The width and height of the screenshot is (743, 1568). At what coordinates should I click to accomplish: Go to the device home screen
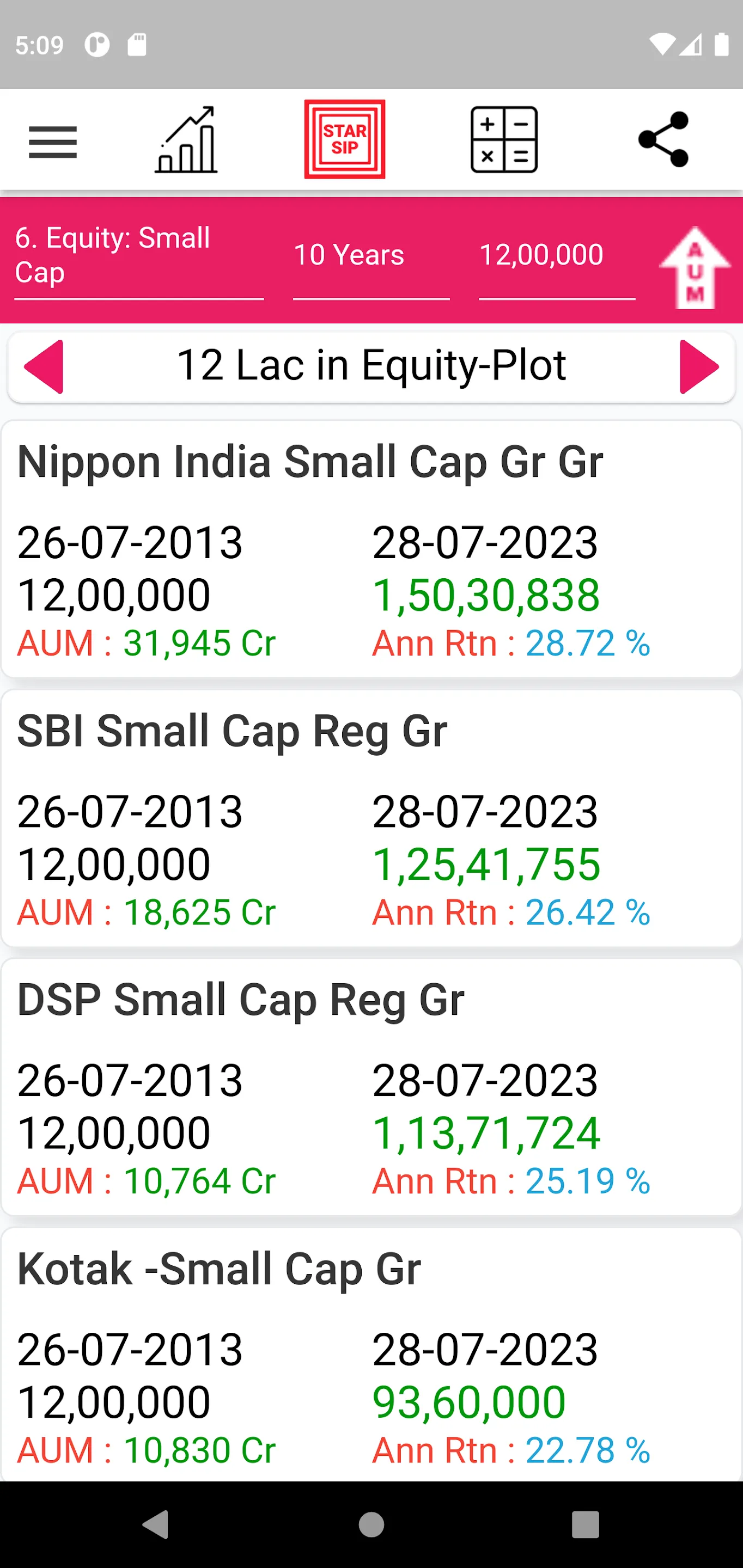click(371, 1526)
